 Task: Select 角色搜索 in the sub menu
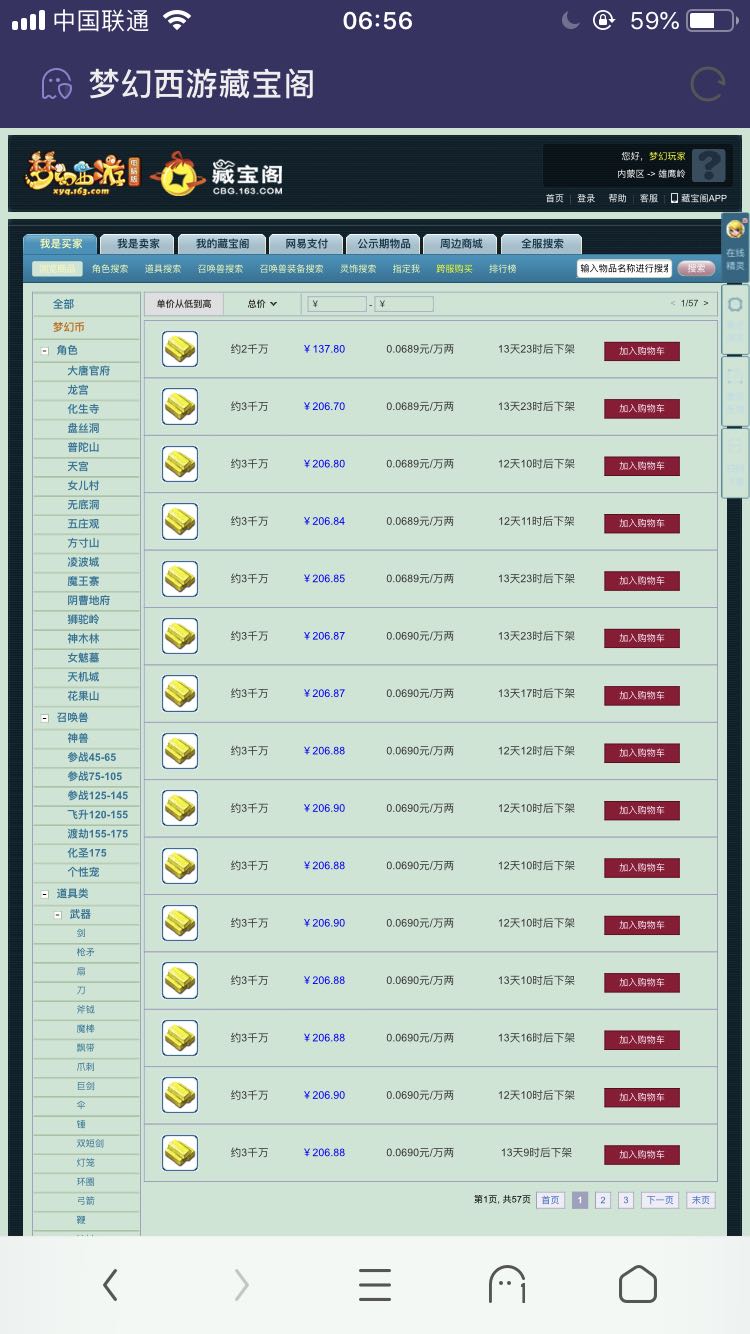coord(110,269)
